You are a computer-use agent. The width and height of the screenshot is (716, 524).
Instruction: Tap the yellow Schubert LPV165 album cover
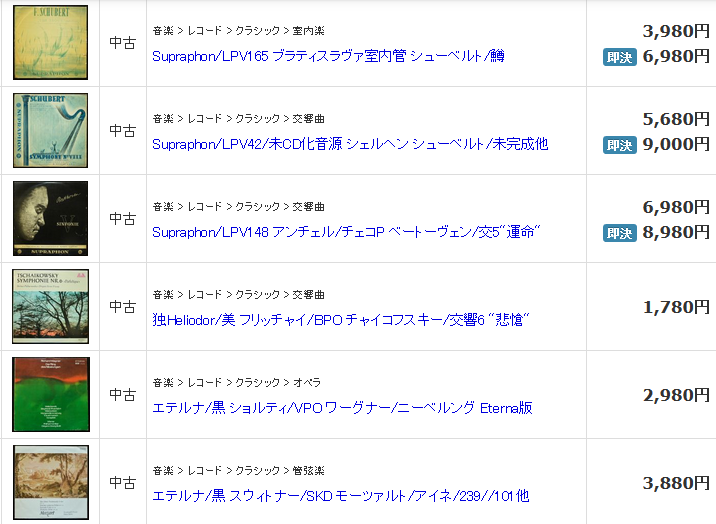(50, 42)
